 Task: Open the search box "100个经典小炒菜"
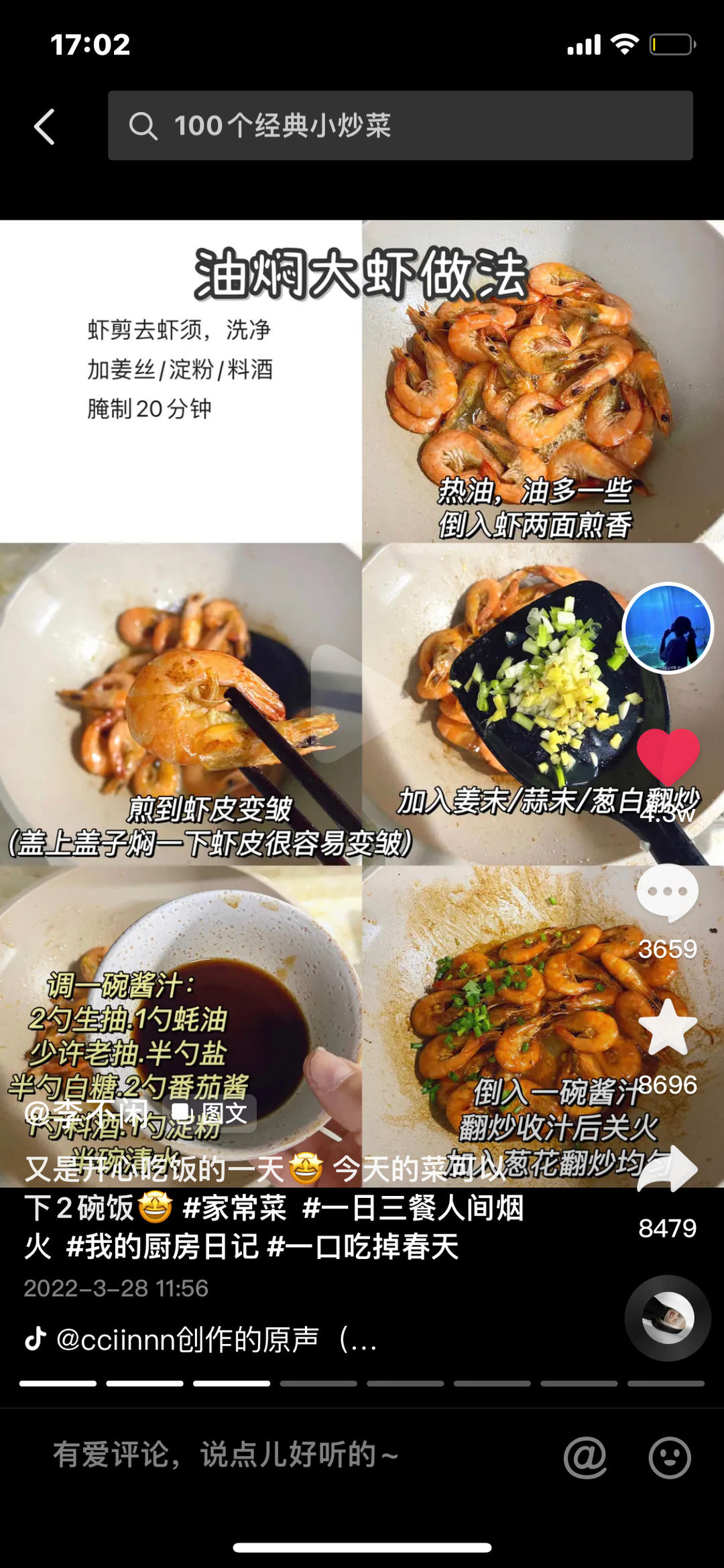point(400,125)
